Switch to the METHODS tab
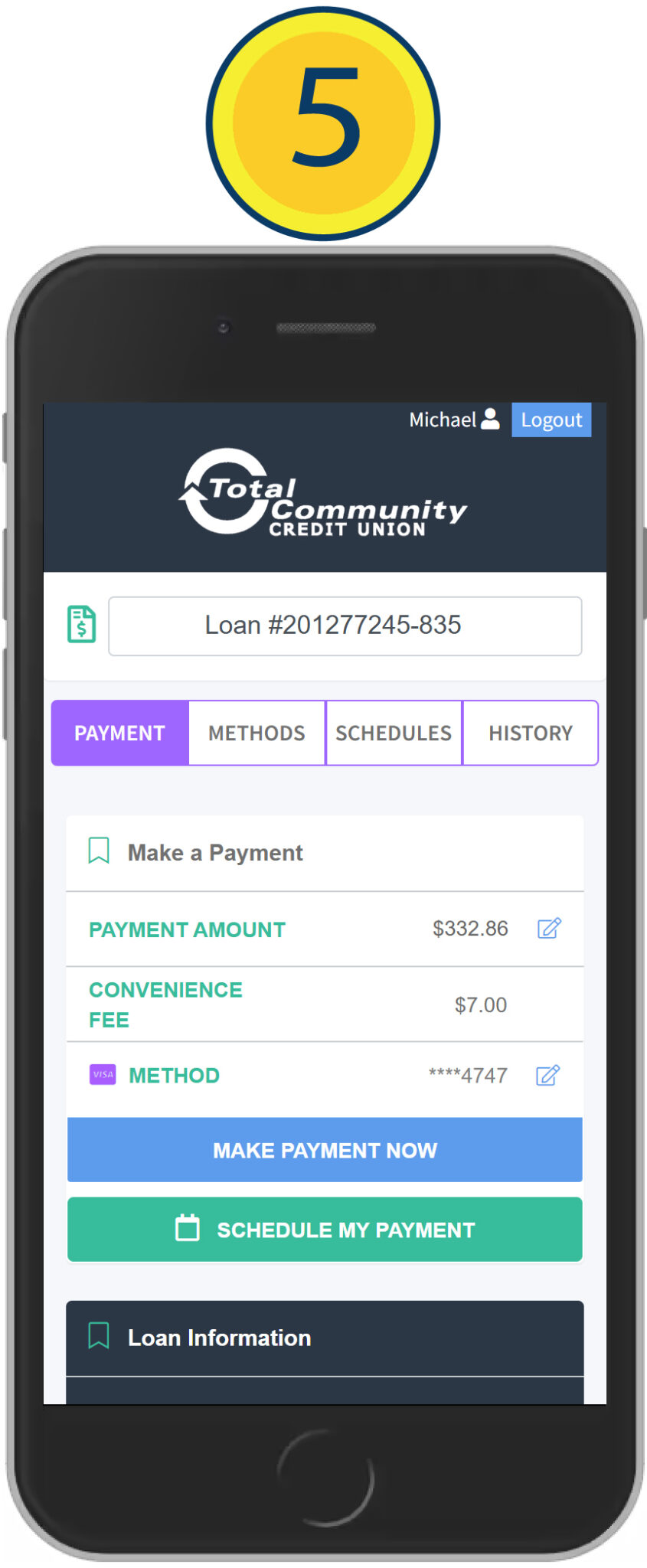 (257, 733)
